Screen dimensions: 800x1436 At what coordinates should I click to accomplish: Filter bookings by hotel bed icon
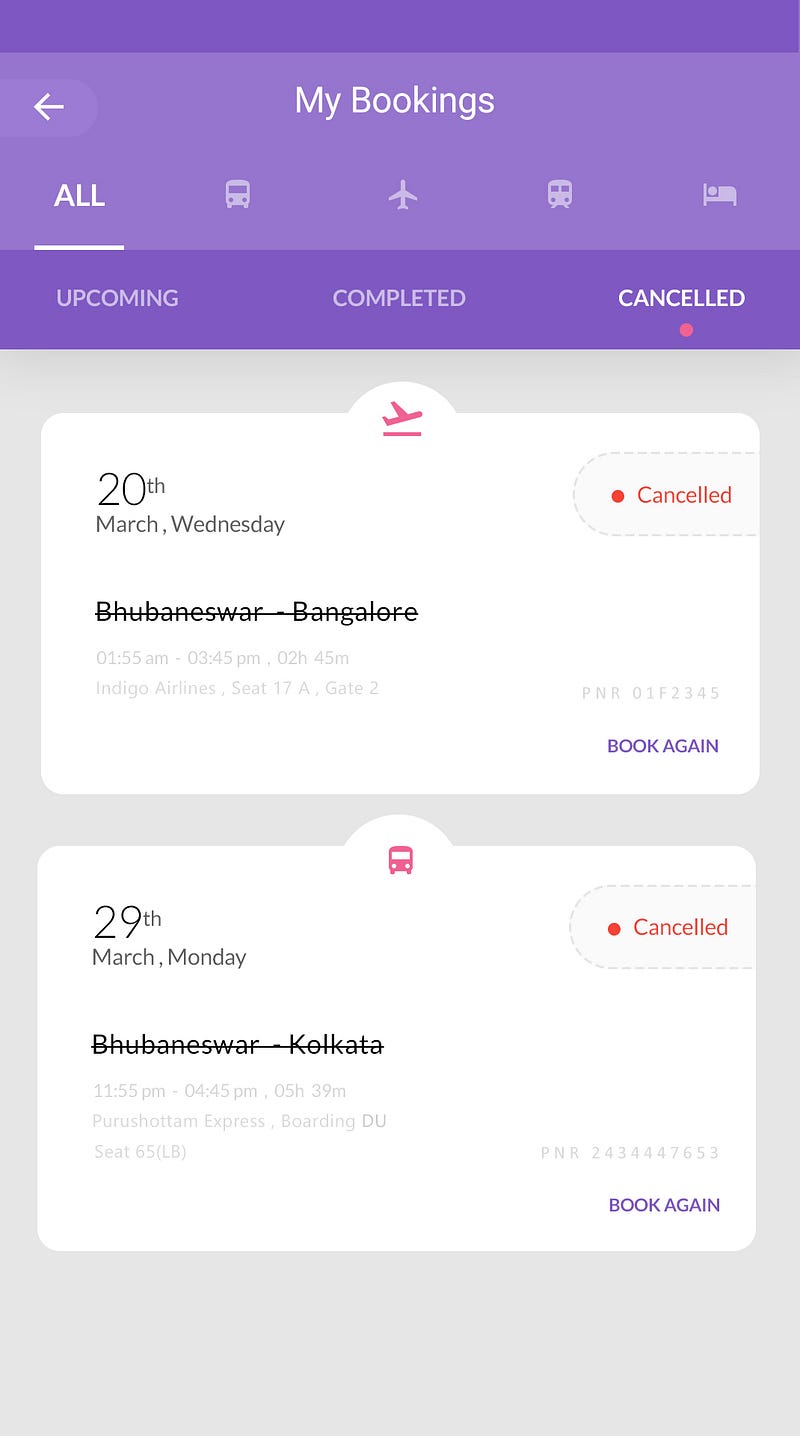[719, 194]
